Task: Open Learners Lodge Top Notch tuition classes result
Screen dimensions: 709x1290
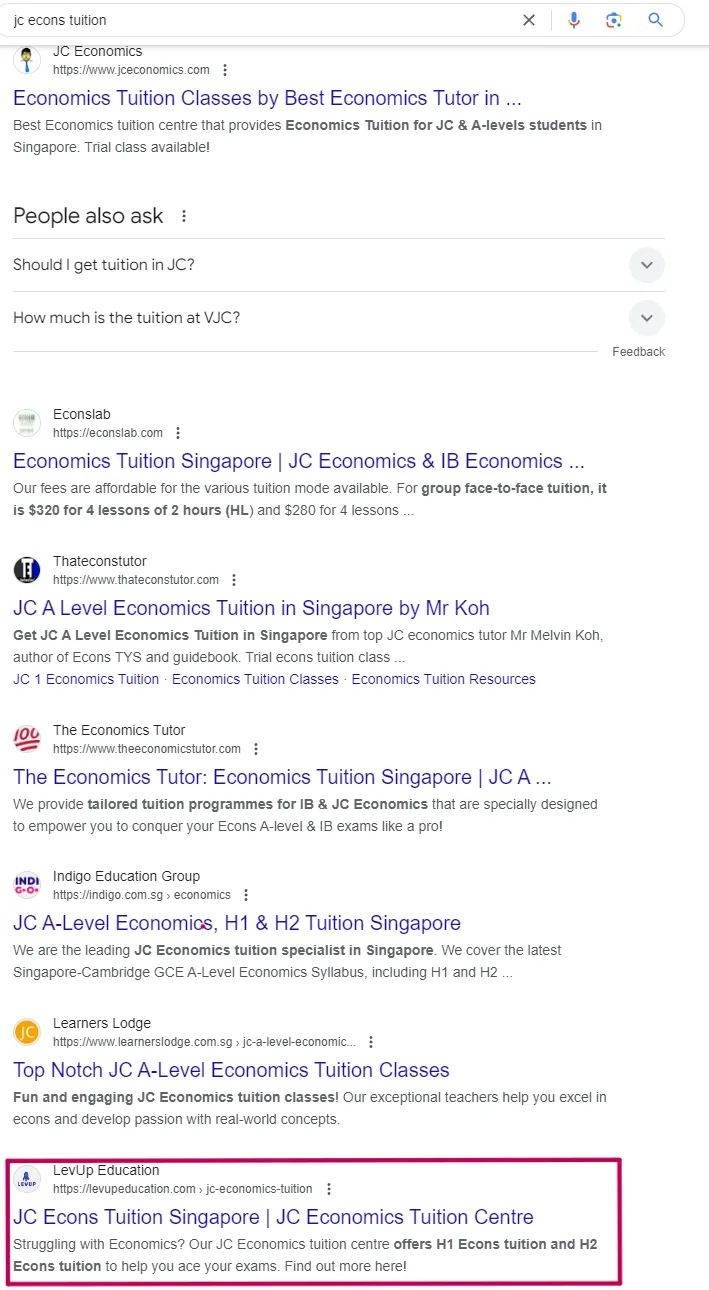Action: tap(231, 1070)
